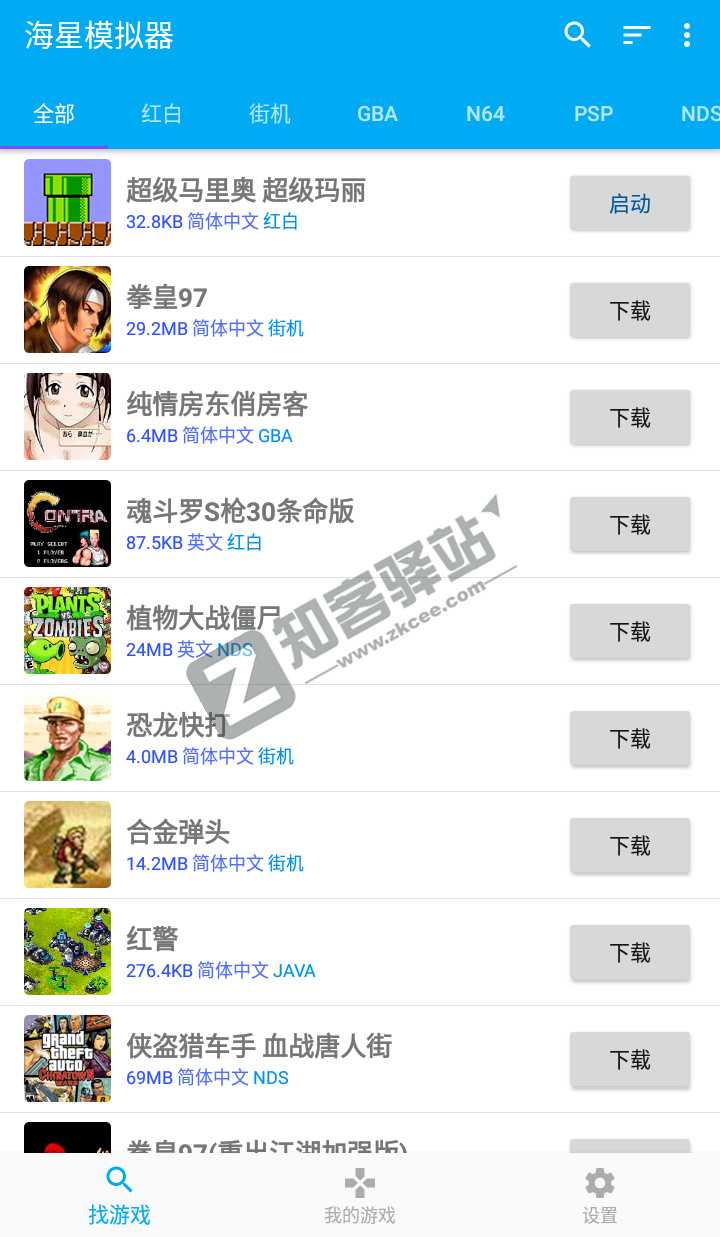Screen dimensions: 720x1237
Task: Tap 下载 next to 拳皇97
Action: (630, 310)
